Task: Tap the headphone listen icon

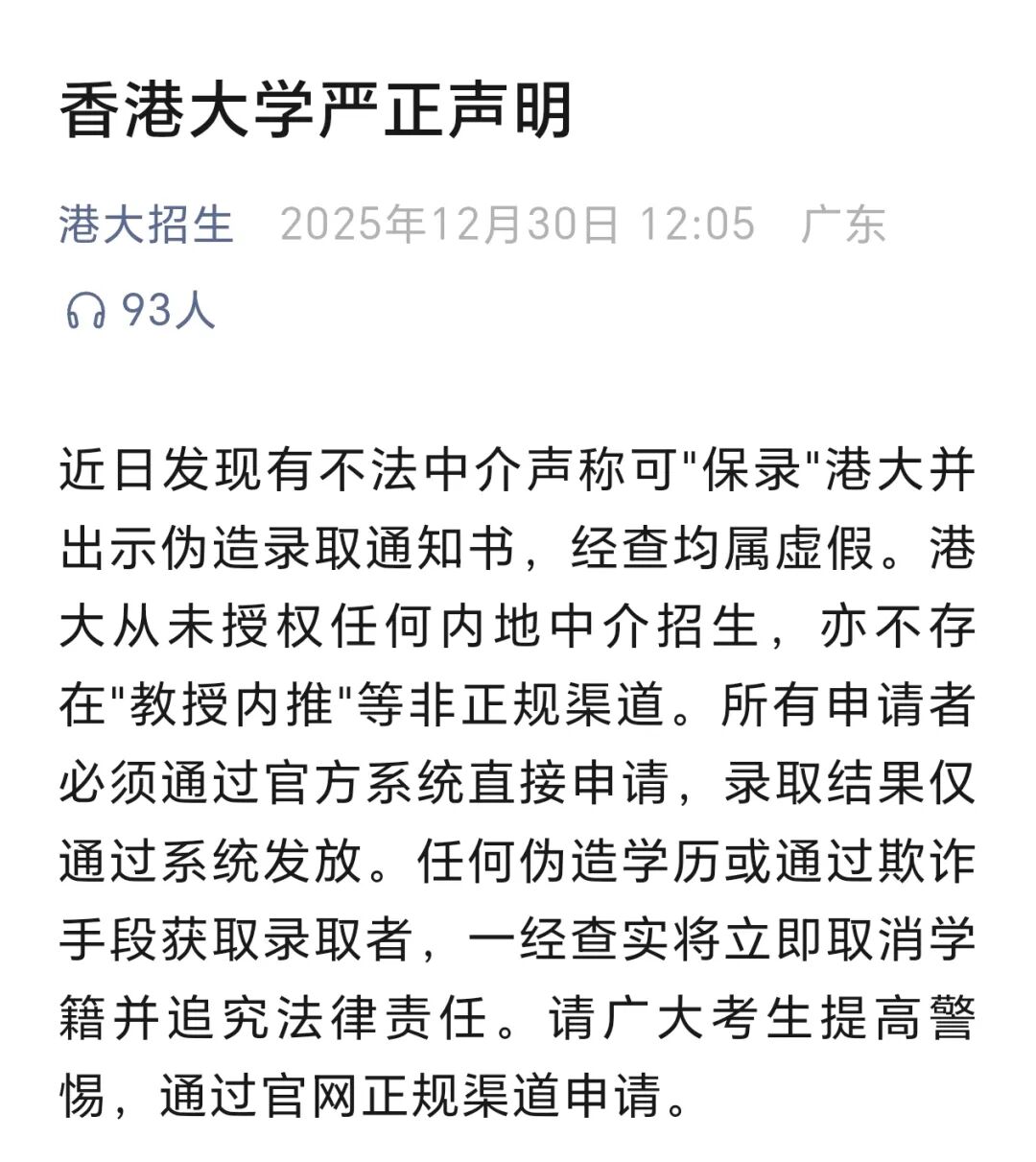Action: click(85, 311)
